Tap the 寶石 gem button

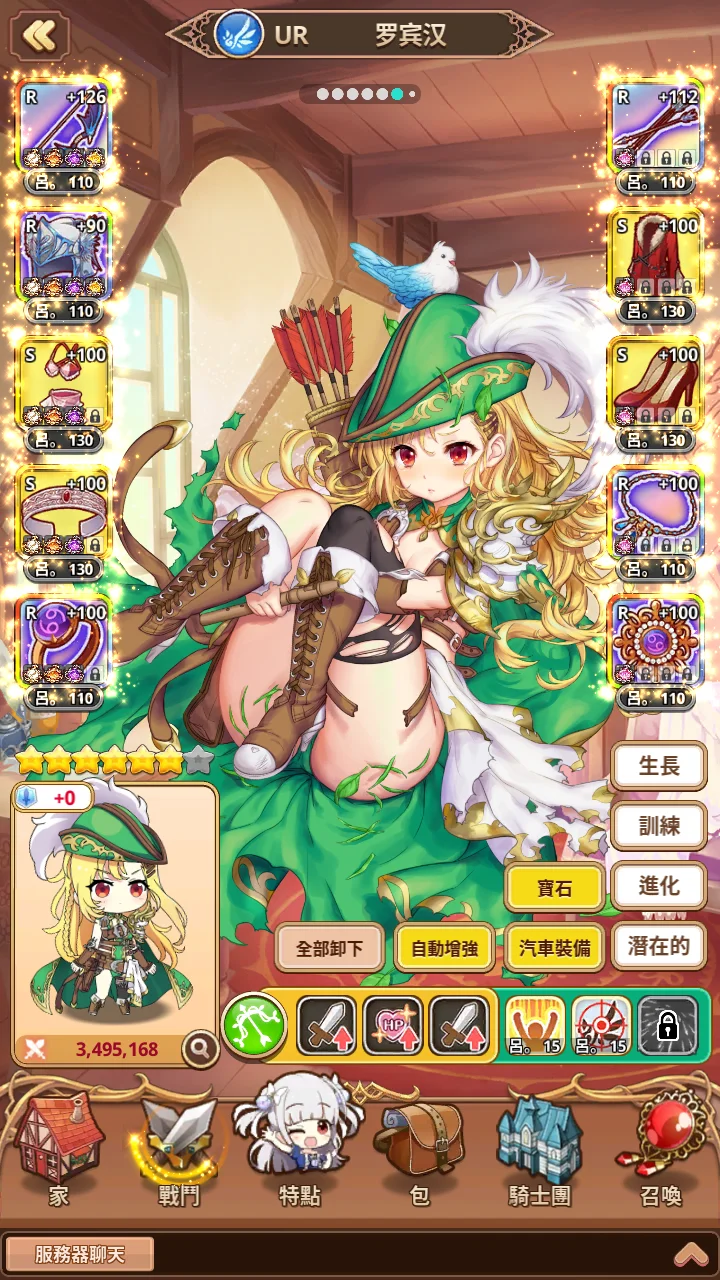click(554, 887)
